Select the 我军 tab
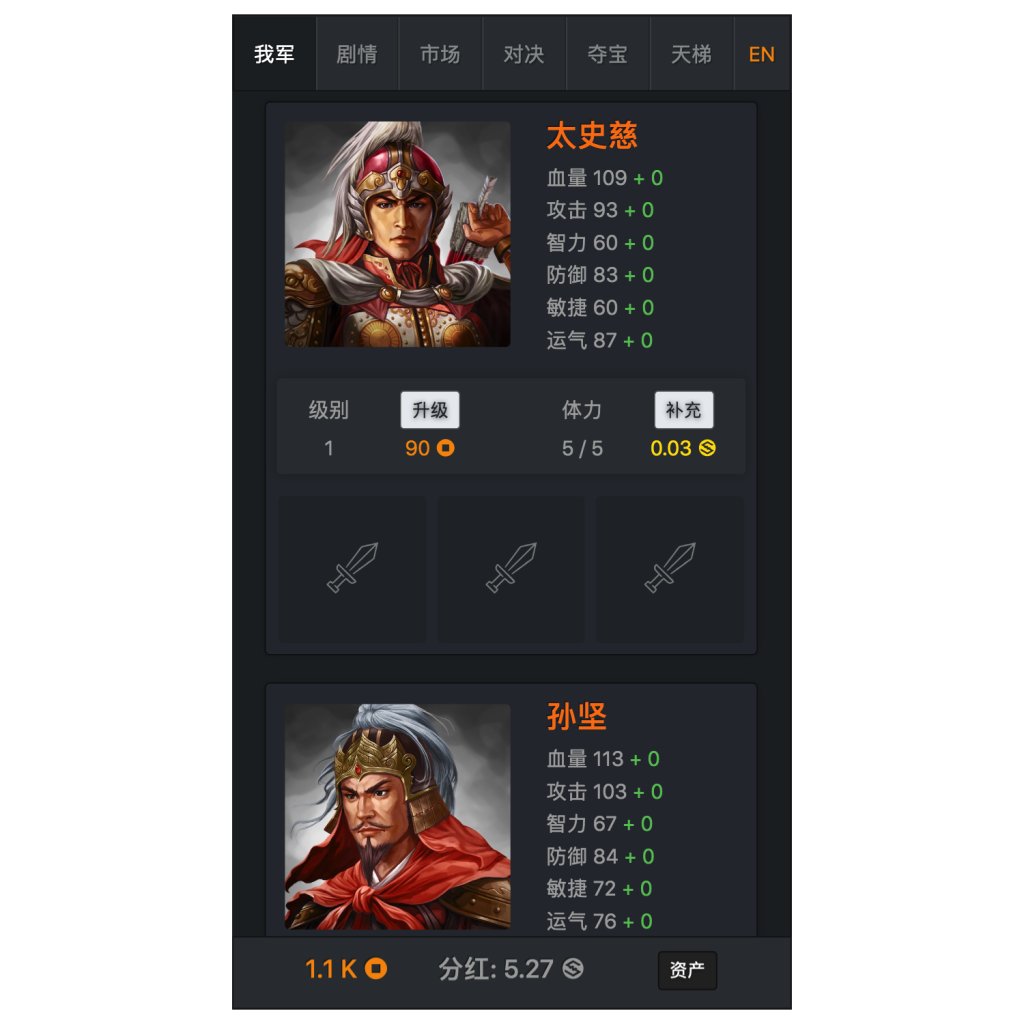 [275, 54]
